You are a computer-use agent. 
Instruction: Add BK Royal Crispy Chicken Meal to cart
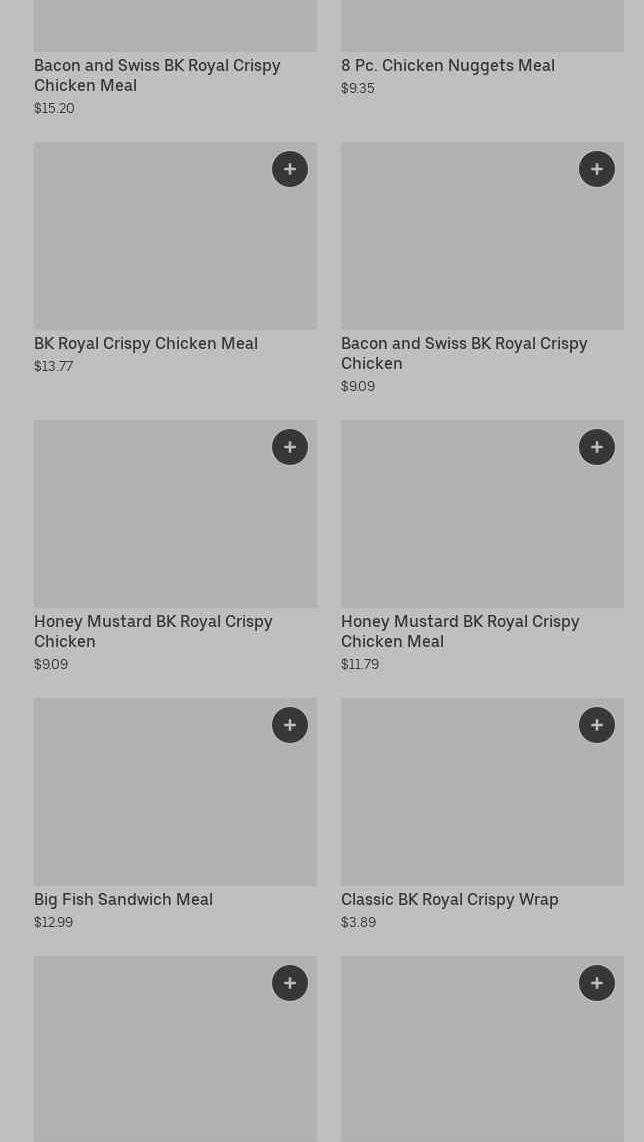(290, 169)
